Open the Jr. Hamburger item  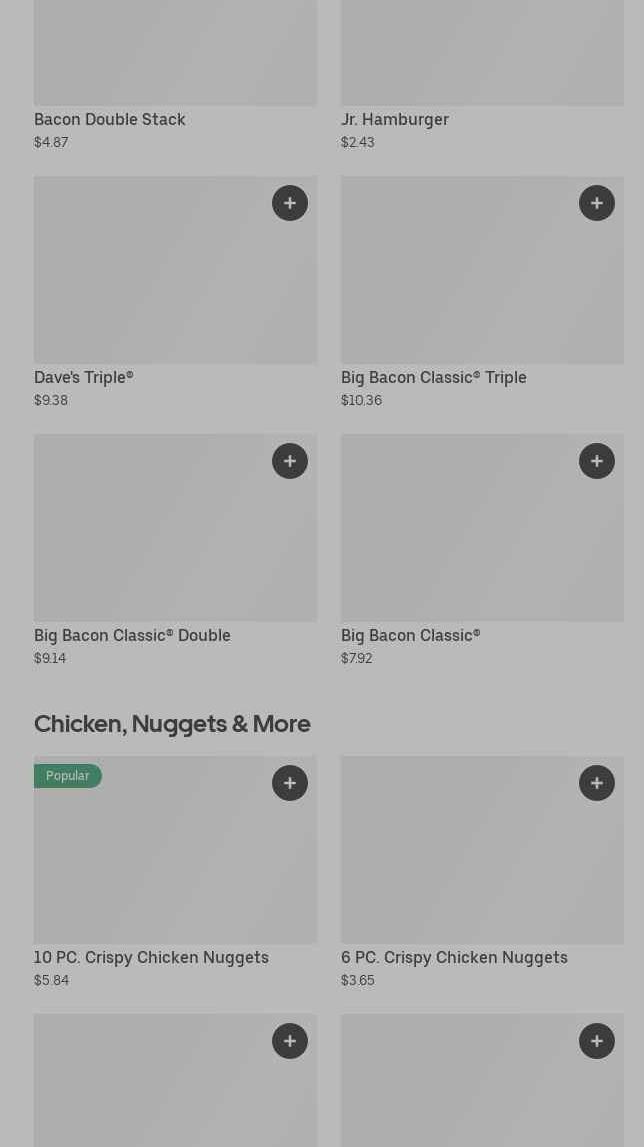(482, 60)
